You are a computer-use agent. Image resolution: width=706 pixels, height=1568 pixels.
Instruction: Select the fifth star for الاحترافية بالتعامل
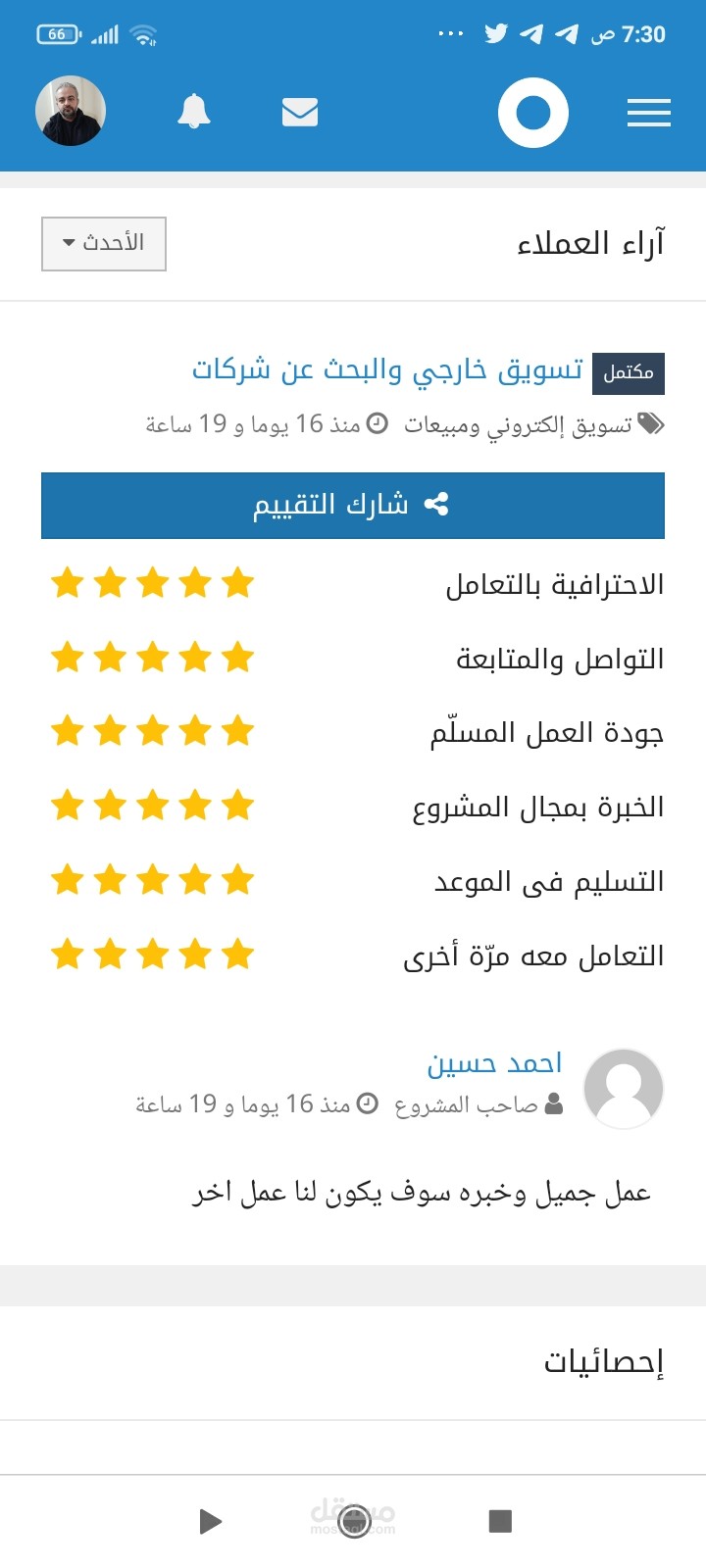(67, 582)
